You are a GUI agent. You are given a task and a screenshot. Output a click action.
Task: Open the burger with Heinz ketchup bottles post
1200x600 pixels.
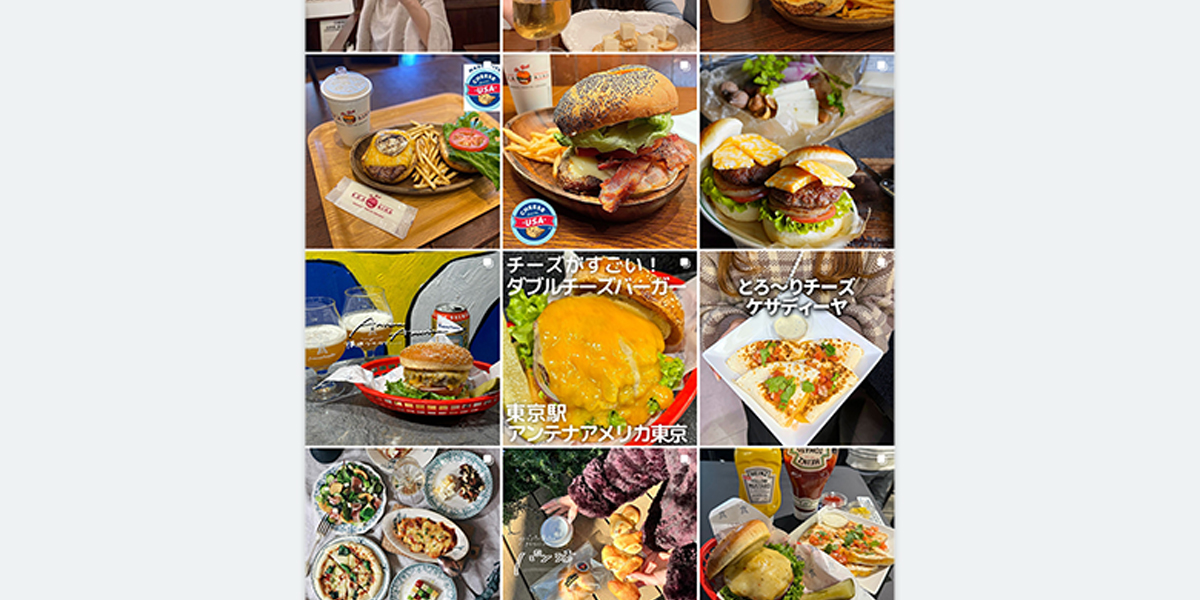click(797, 524)
